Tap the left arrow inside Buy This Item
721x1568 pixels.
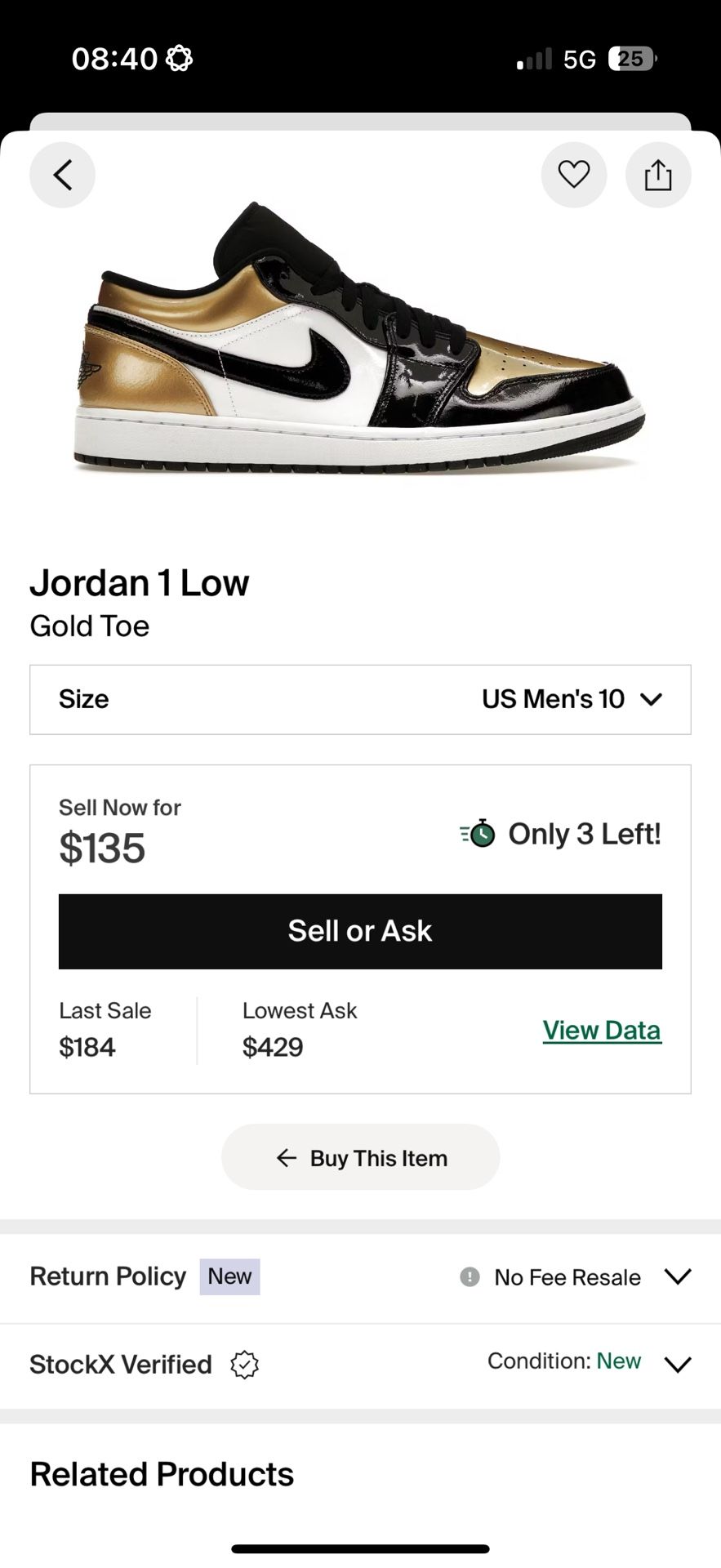[285, 1157]
